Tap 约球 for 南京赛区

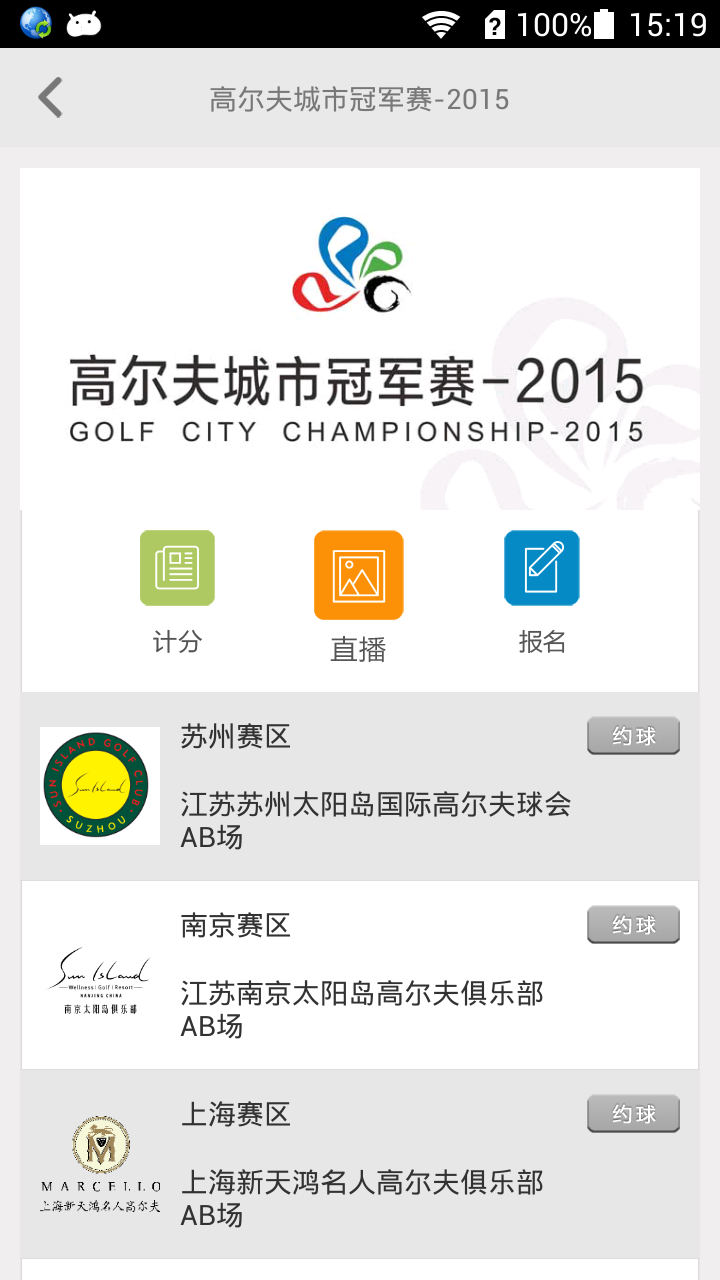[x=633, y=925]
